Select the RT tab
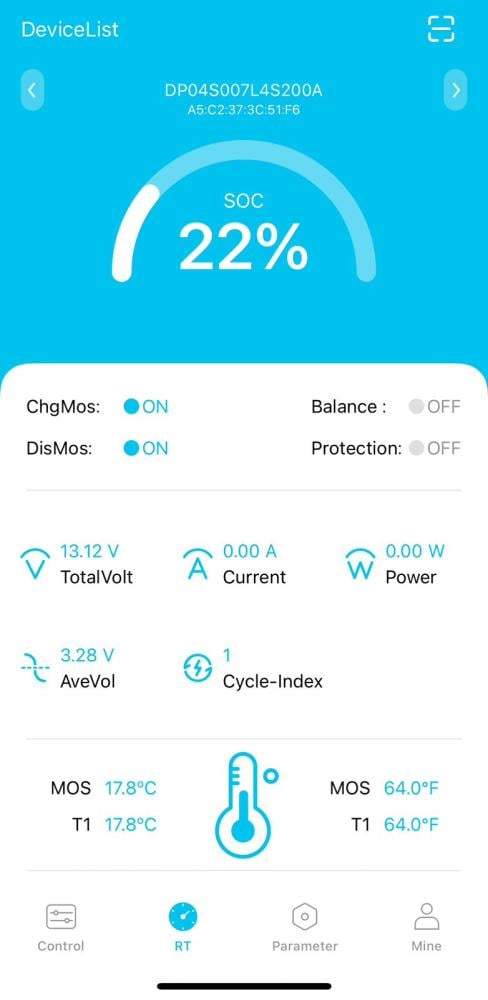This screenshot has width=488, height=1000. coord(182,927)
